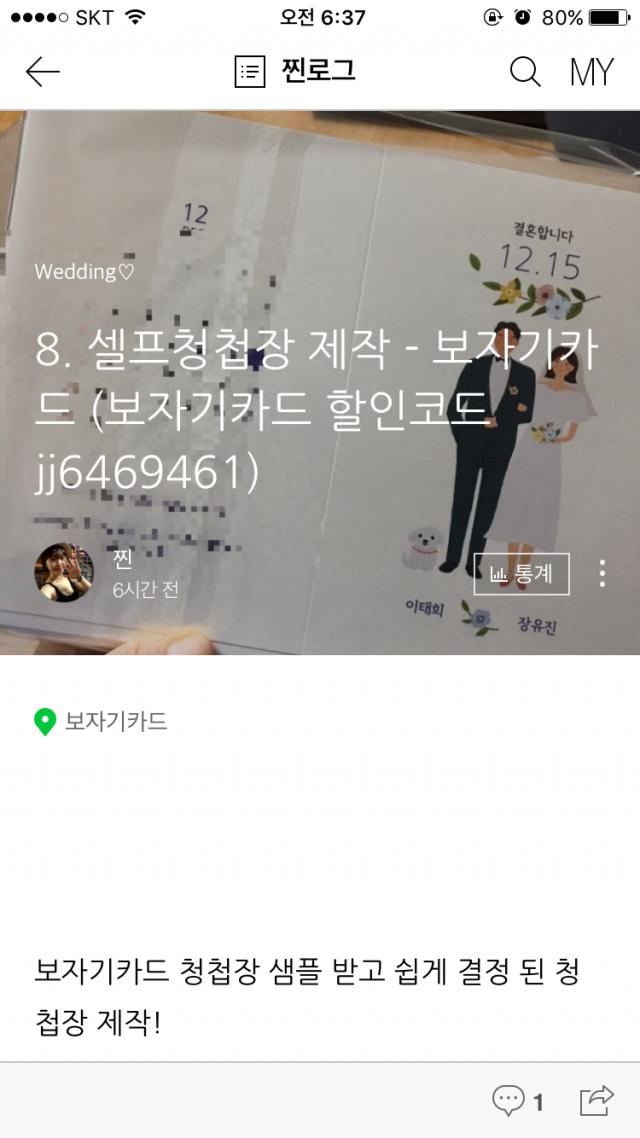The height and width of the screenshot is (1138, 640).
Task: Open the search magnifier
Action: click(524, 71)
